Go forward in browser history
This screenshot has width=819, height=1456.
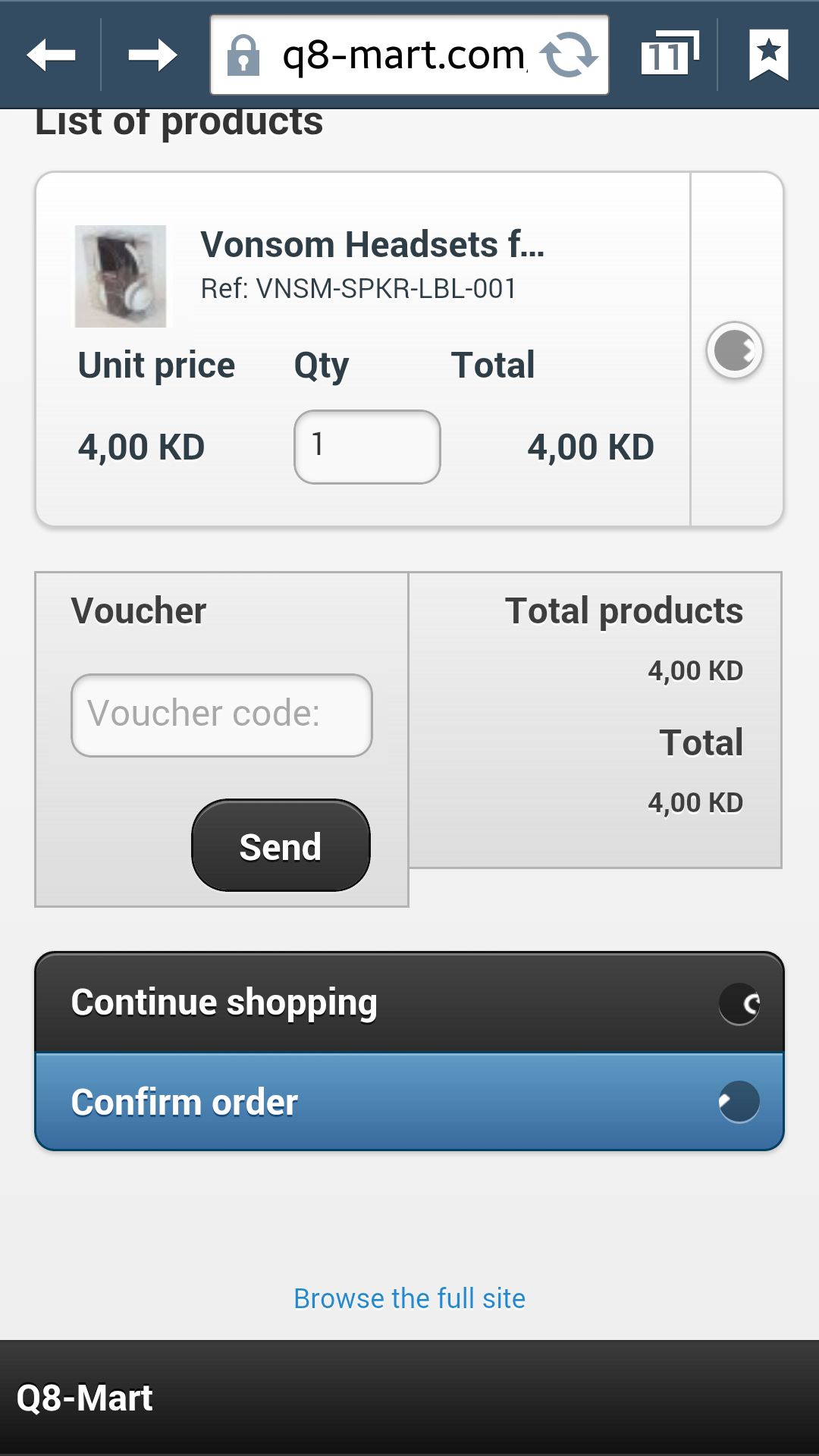point(152,55)
